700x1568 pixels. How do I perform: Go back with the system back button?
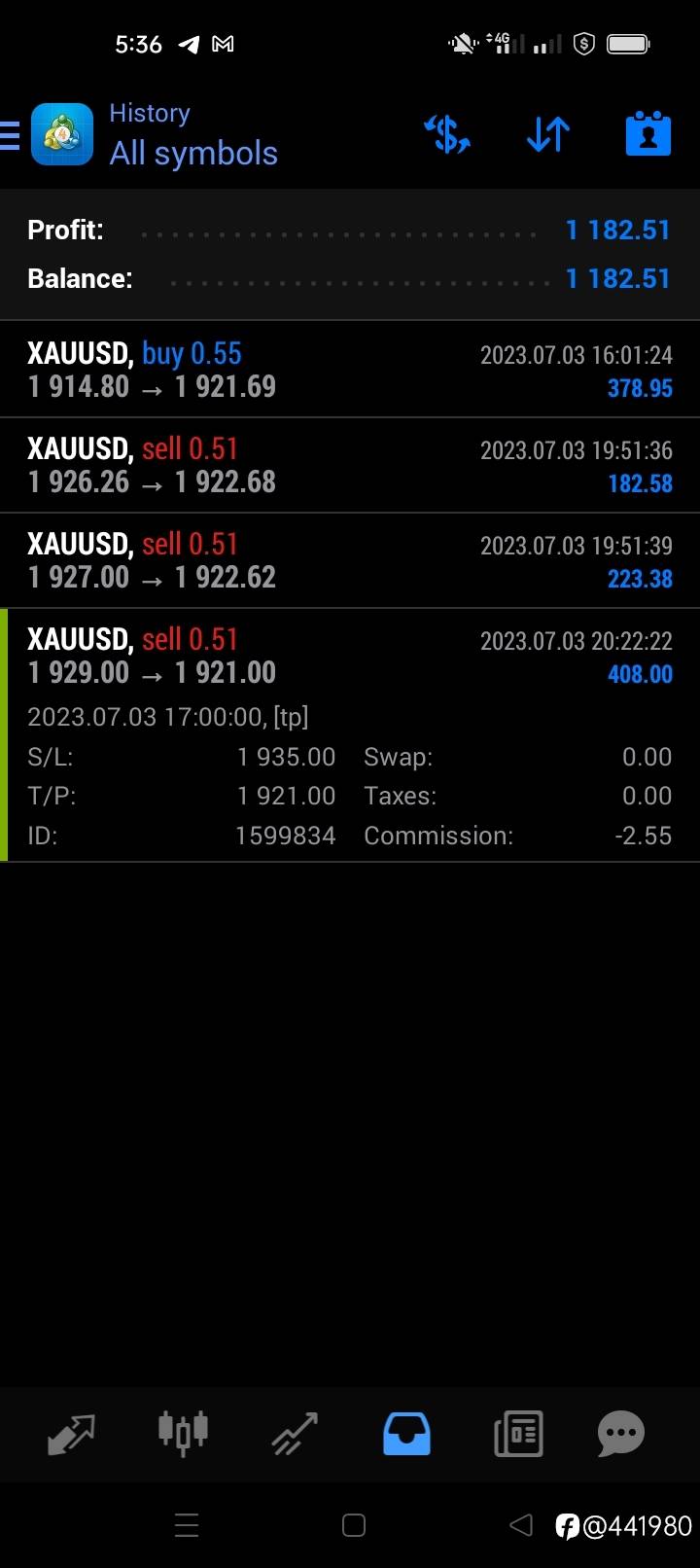point(521,1525)
